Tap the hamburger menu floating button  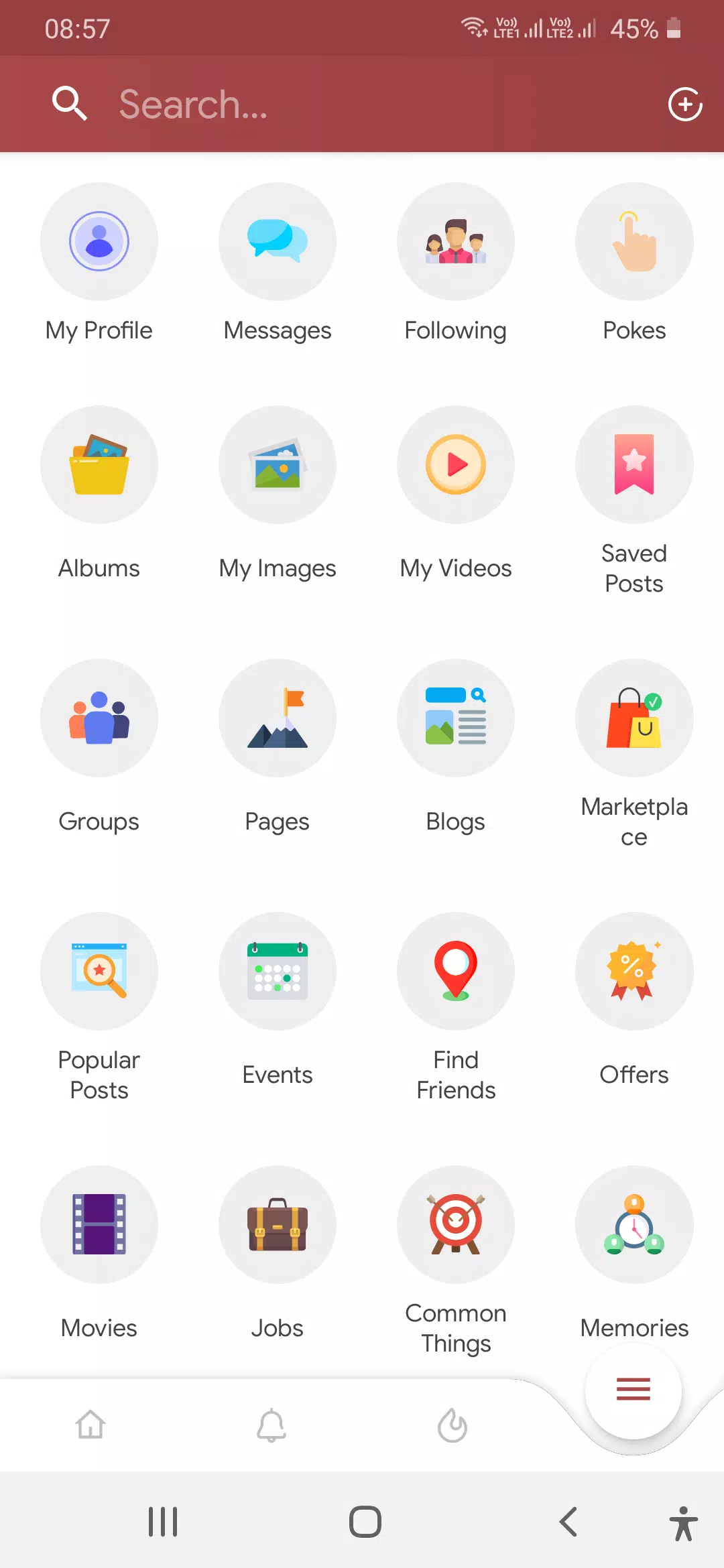[633, 1390]
